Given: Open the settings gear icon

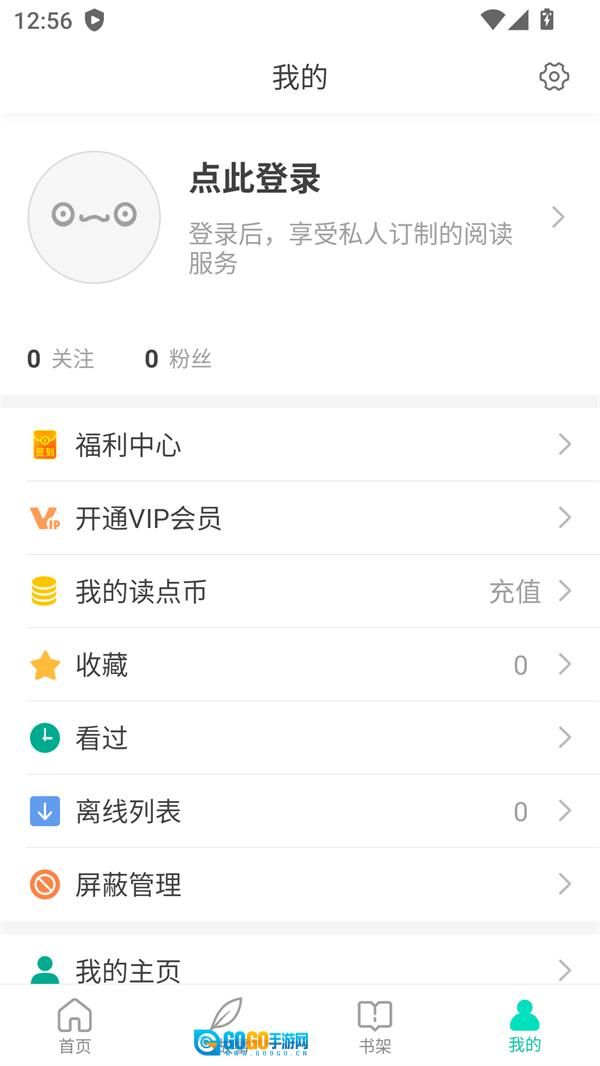Looking at the screenshot, I should (554, 77).
